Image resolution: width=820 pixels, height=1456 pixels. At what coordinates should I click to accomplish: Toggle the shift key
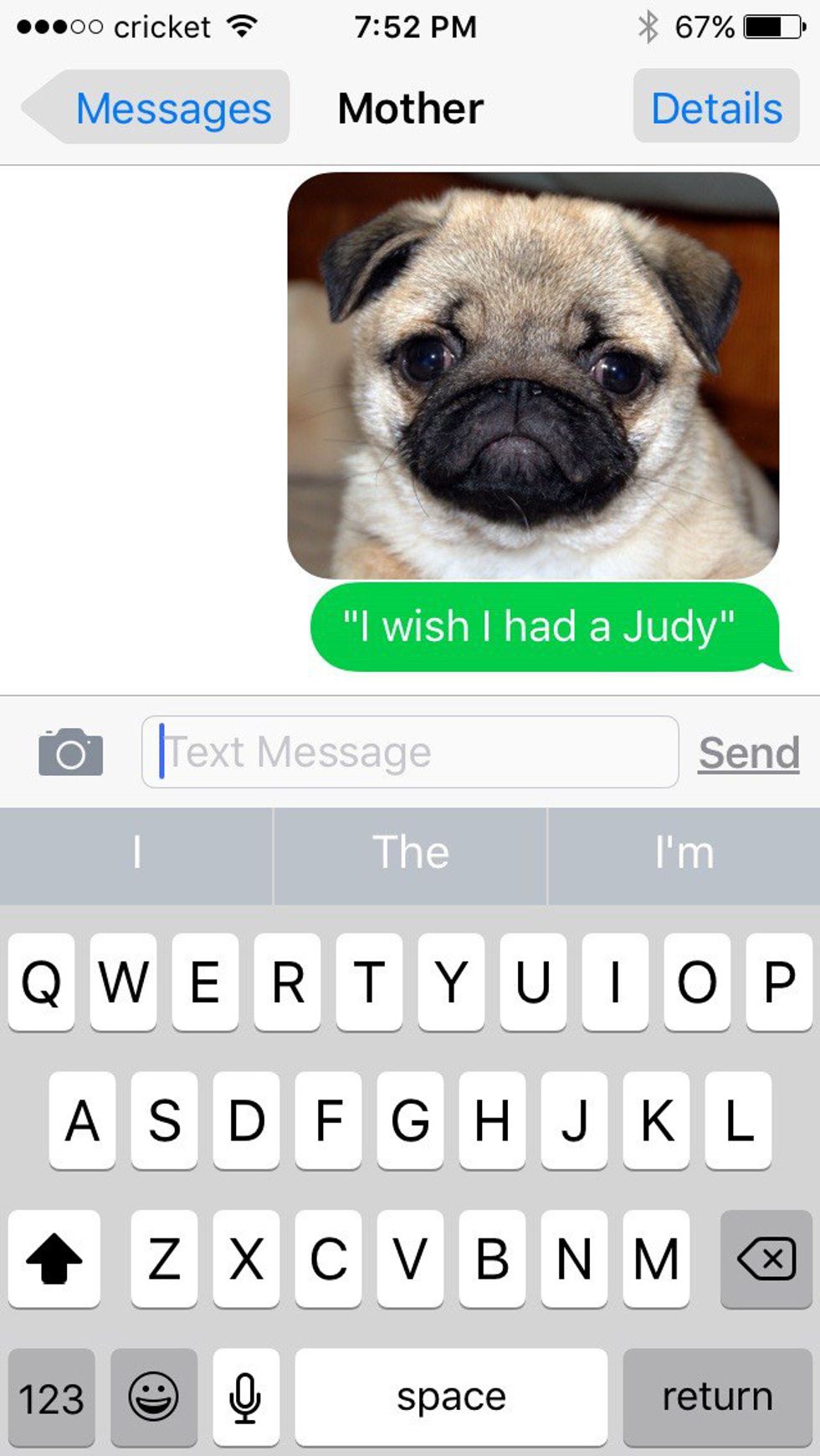[x=54, y=1259]
